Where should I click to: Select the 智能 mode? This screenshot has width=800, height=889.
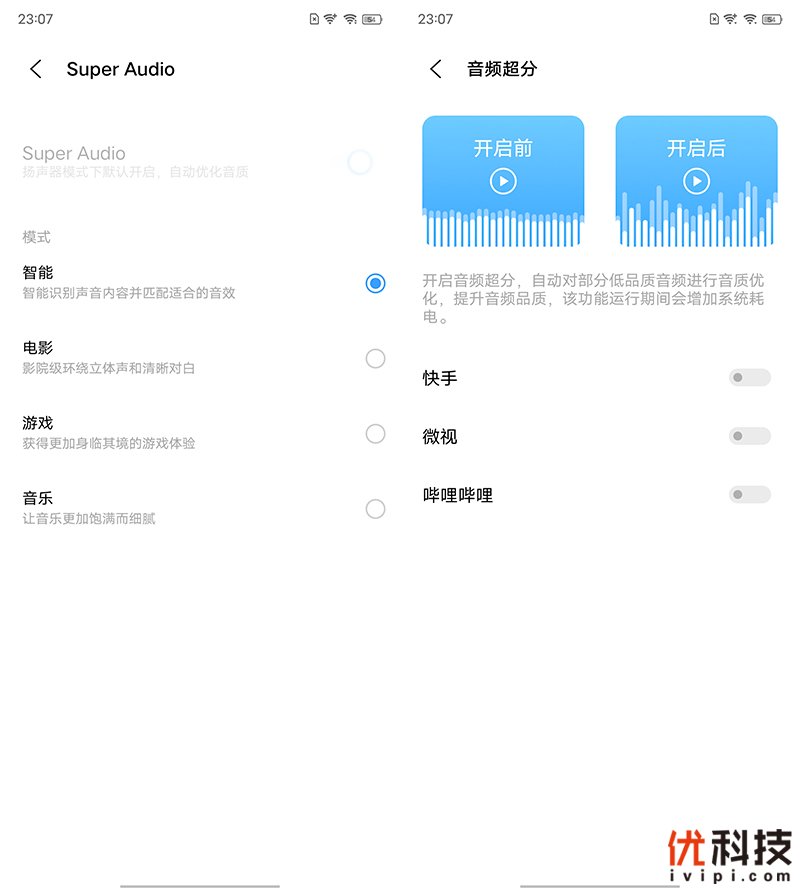pyautogui.click(x=375, y=283)
